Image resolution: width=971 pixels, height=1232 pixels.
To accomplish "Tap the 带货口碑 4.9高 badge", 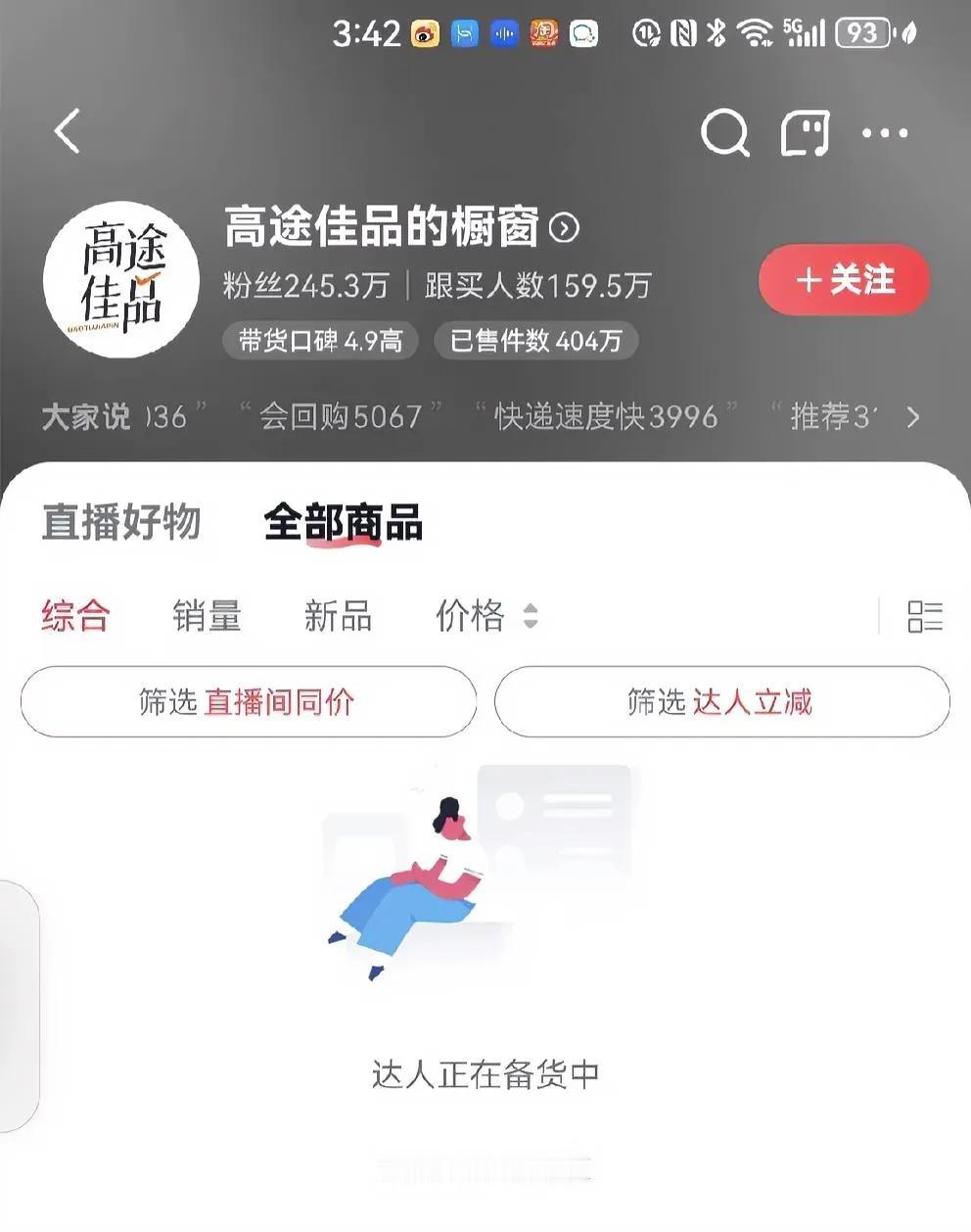I will pos(319,341).
